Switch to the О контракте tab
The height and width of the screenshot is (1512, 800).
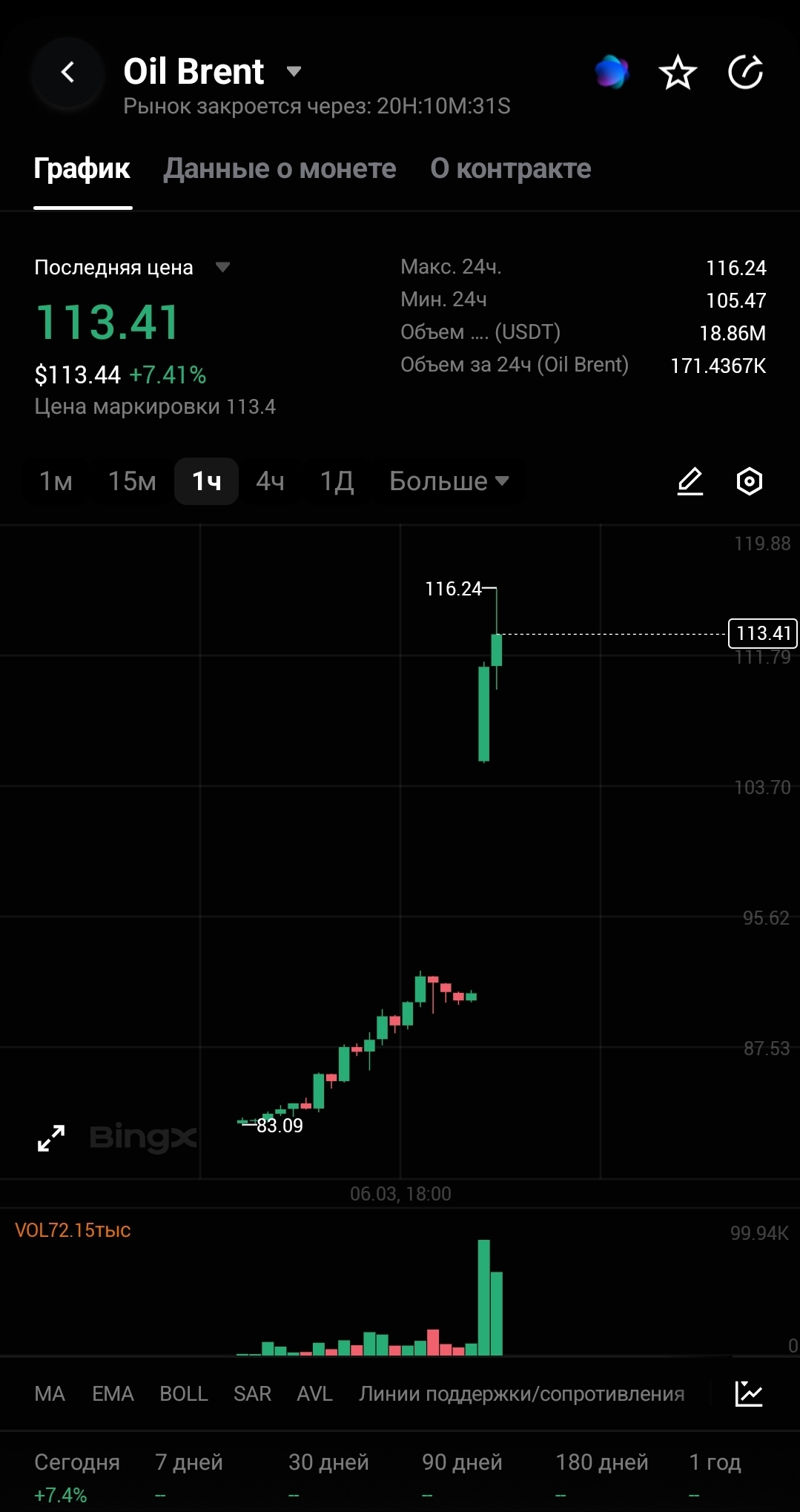point(510,169)
